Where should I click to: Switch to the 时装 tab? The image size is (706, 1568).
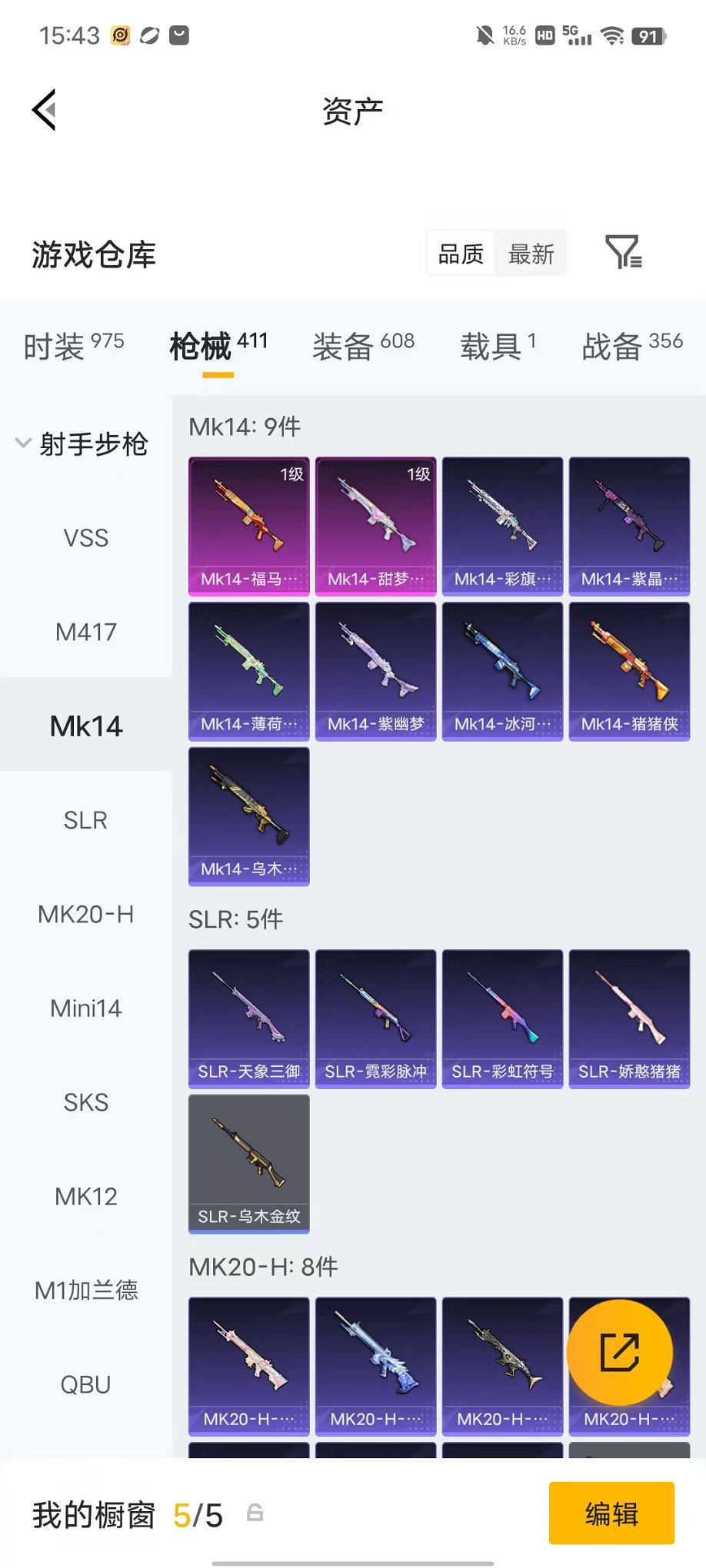click(74, 347)
